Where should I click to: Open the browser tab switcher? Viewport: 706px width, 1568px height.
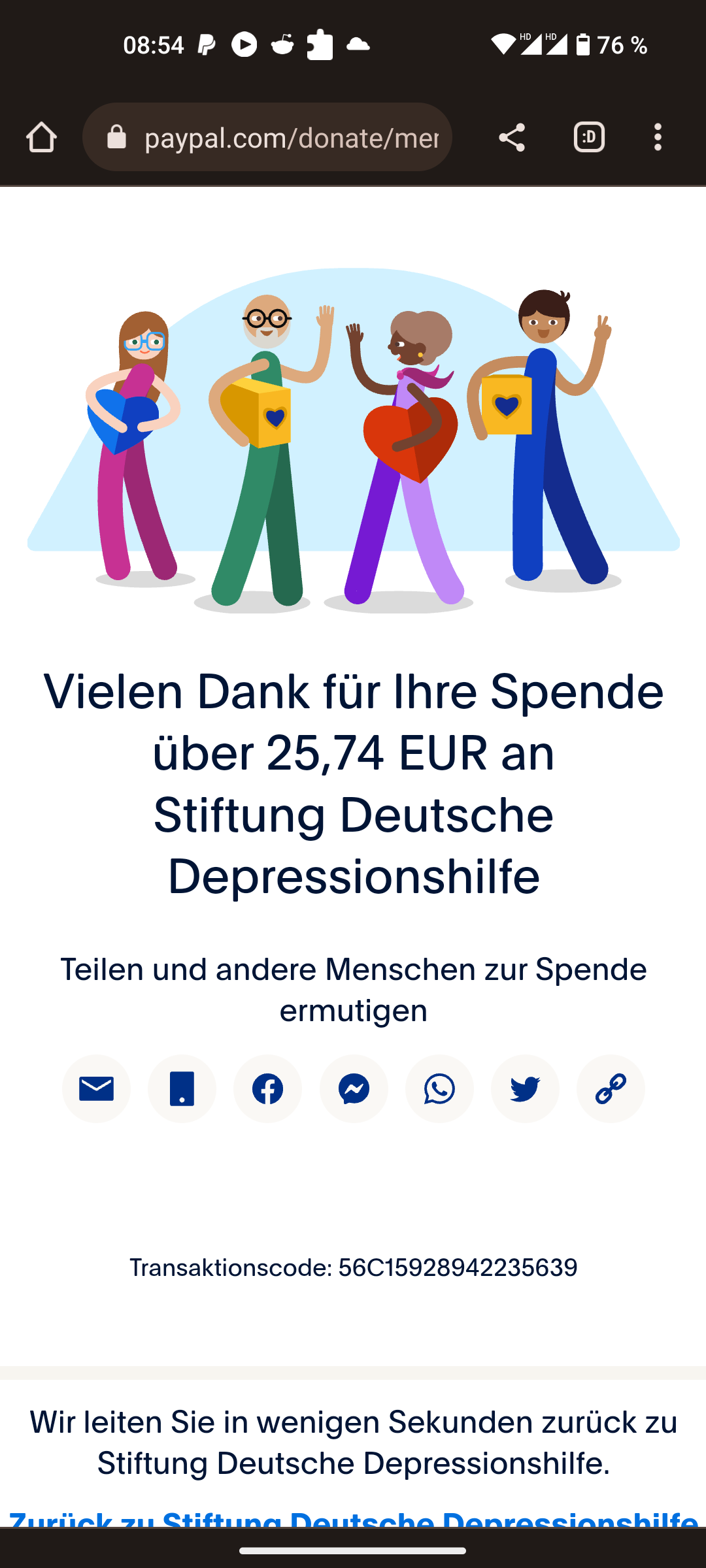click(x=589, y=138)
